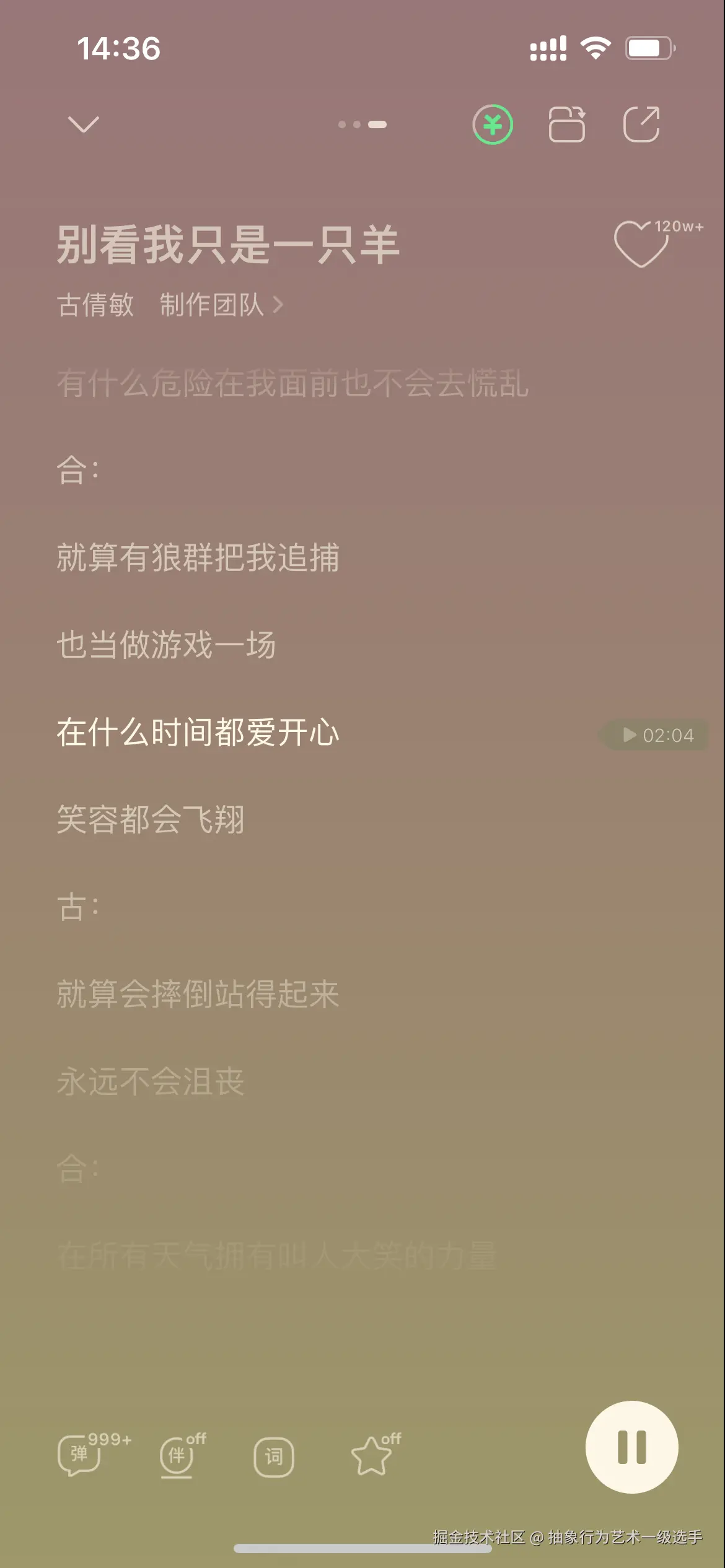Seek by tapping lyric 就算有狼群把我追捕
The width and height of the screenshot is (725, 1568).
pyautogui.click(x=198, y=557)
